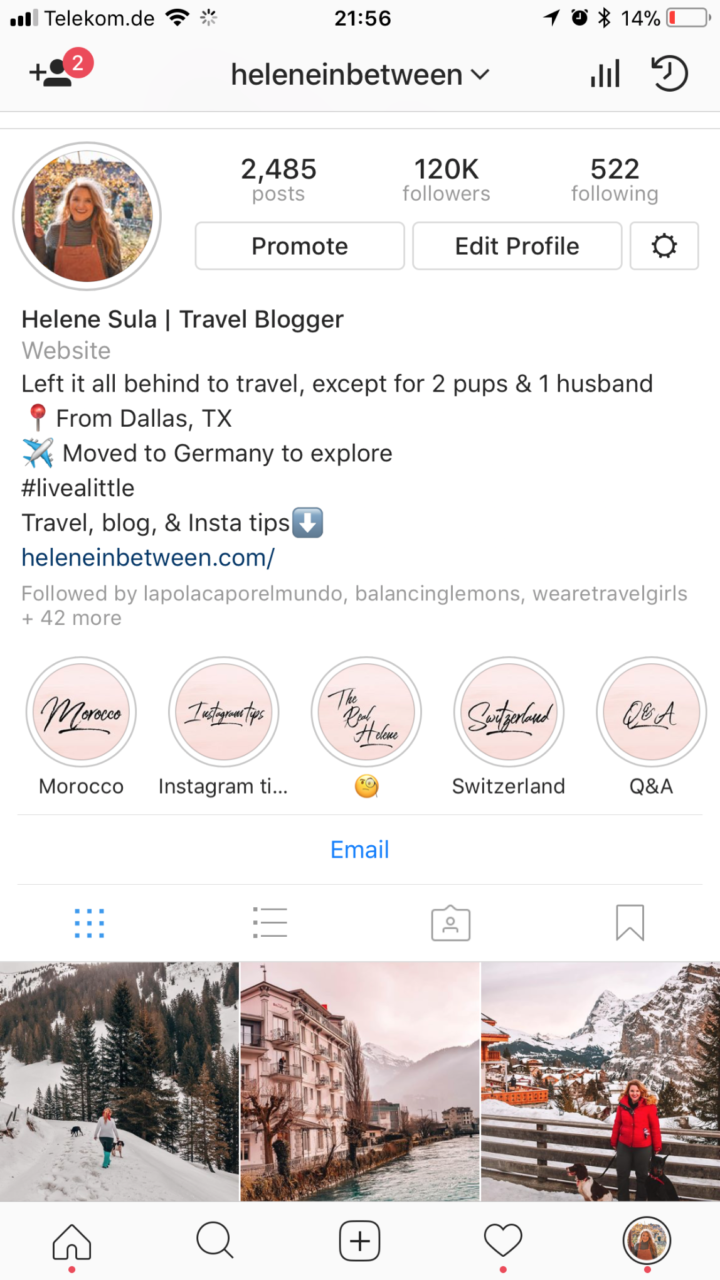Open the insights bar chart icon
Image resolution: width=720 pixels, height=1280 pixels.
pos(605,74)
